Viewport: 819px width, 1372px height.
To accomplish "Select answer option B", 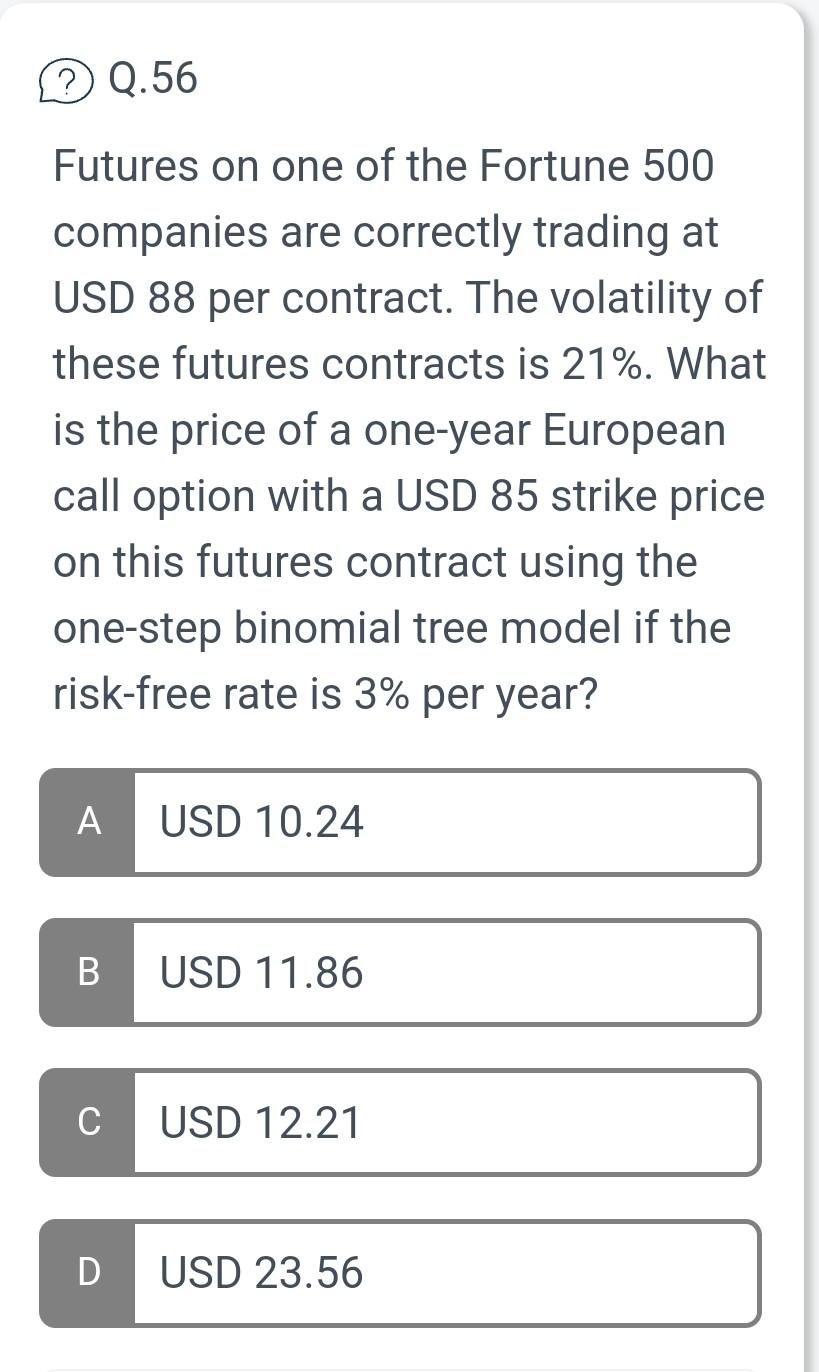I will tap(400, 972).
